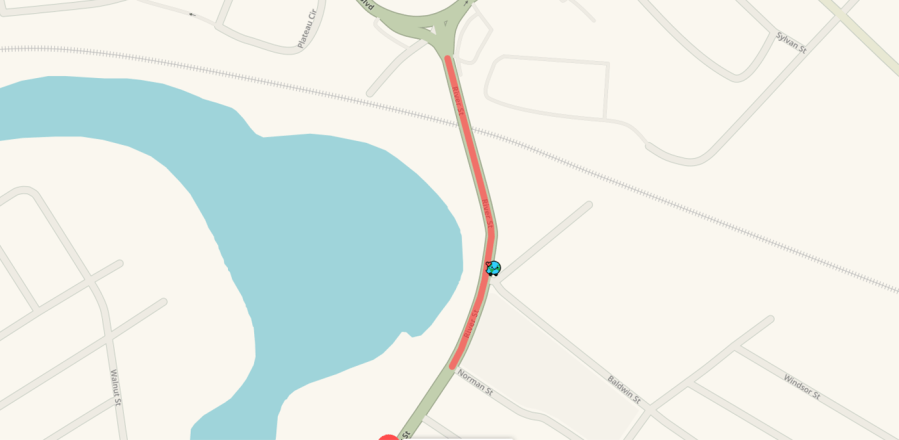The width and height of the screenshot is (899, 440).
Task: Tap the Wazer icon on River St
Action: pyautogui.click(x=493, y=268)
